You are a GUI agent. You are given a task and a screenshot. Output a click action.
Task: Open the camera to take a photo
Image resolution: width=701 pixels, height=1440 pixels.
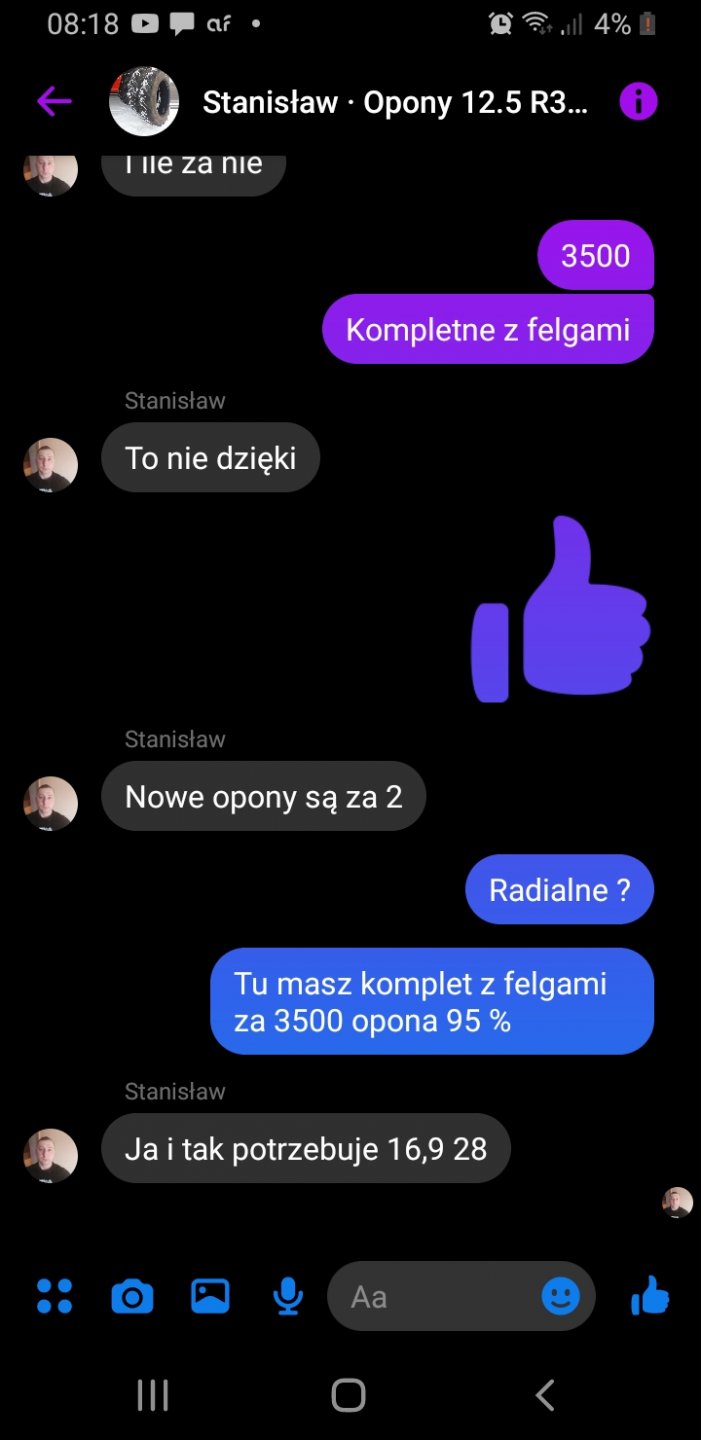click(132, 1297)
